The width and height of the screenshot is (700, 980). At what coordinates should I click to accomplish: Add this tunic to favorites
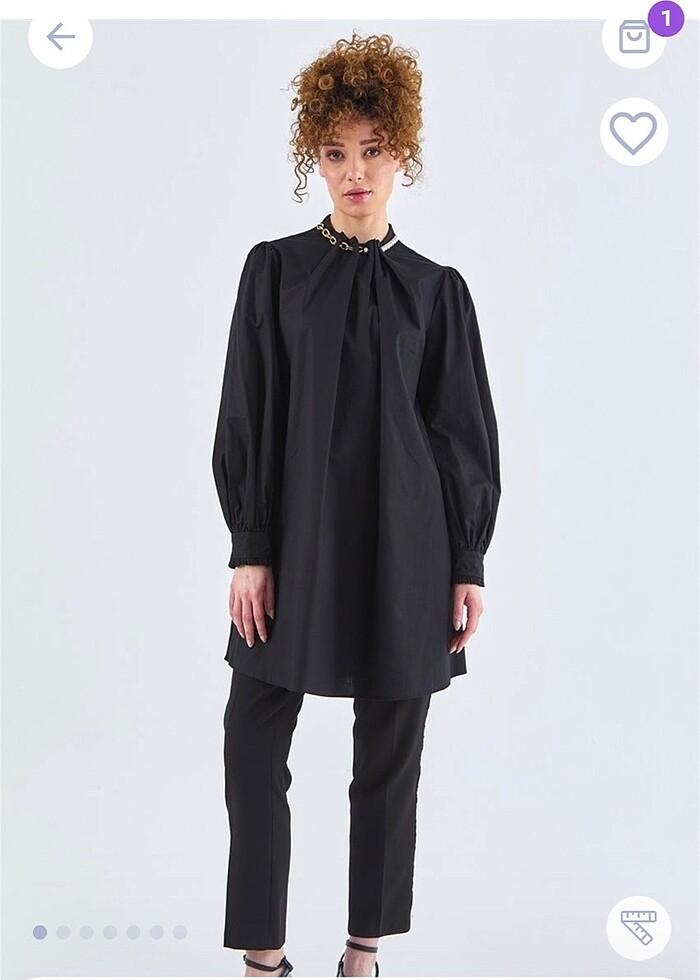tap(634, 132)
